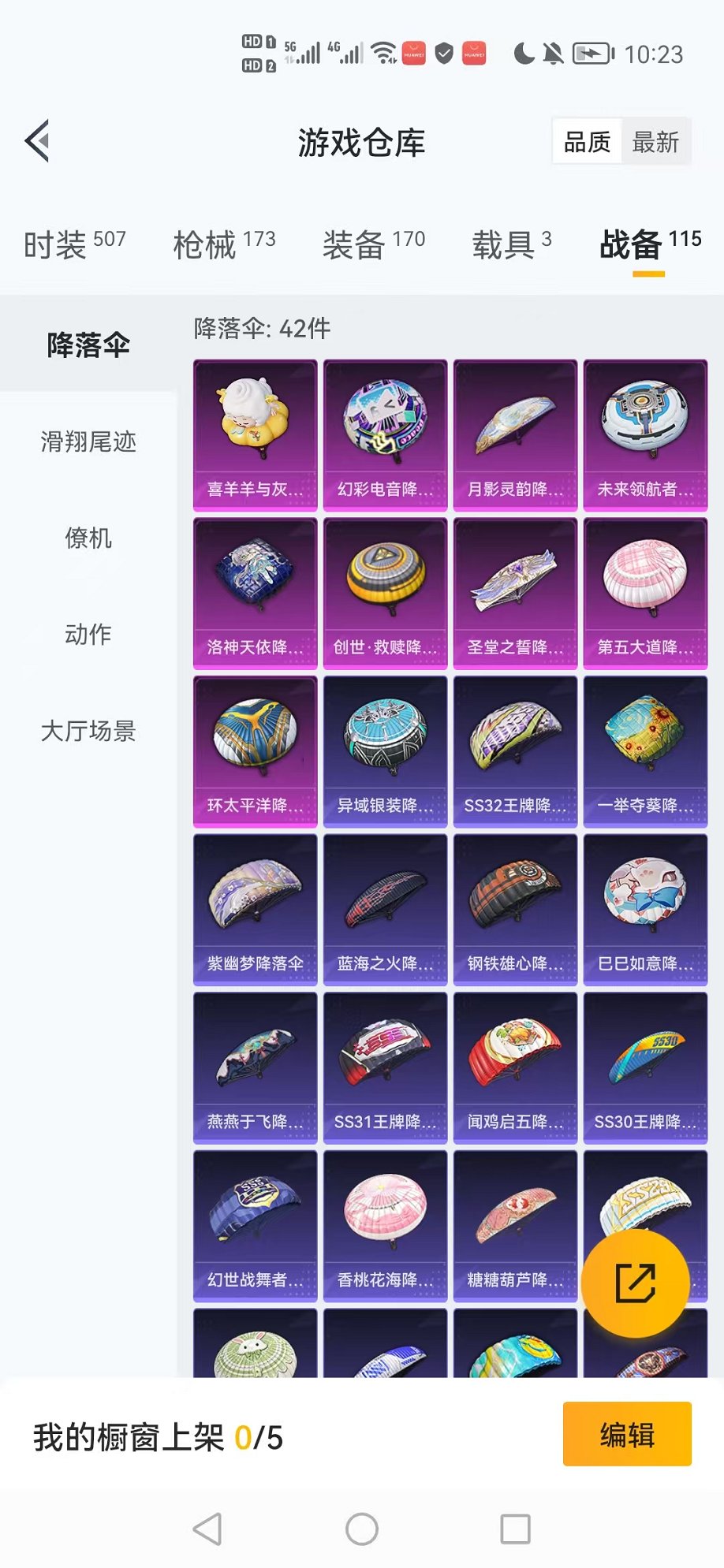724x1568 pixels.
Task: View the 创世·救赎 parachute item
Action: pyautogui.click(x=385, y=593)
